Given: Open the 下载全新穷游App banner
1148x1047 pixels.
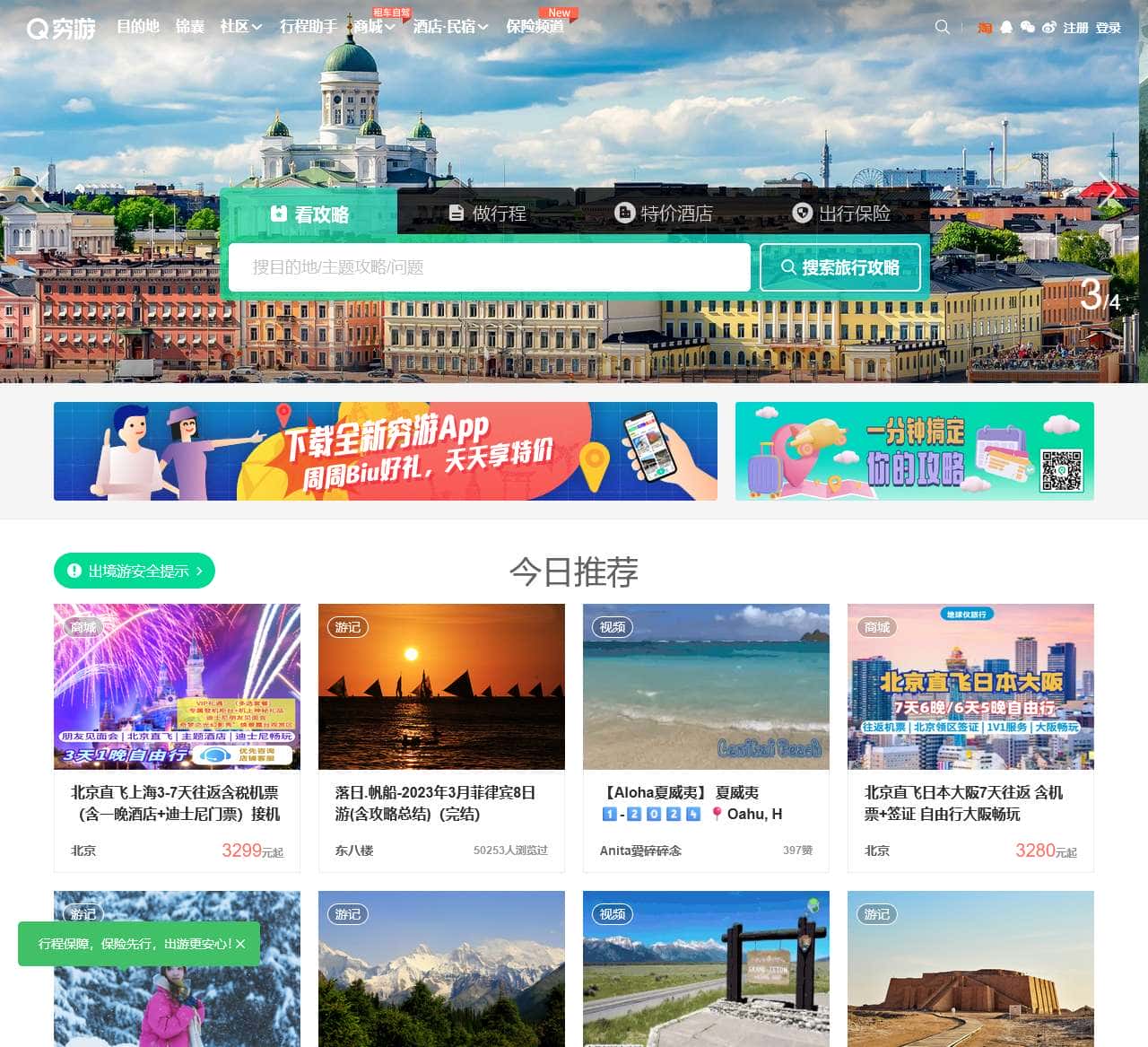Looking at the screenshot, I should tap(385, 451).
